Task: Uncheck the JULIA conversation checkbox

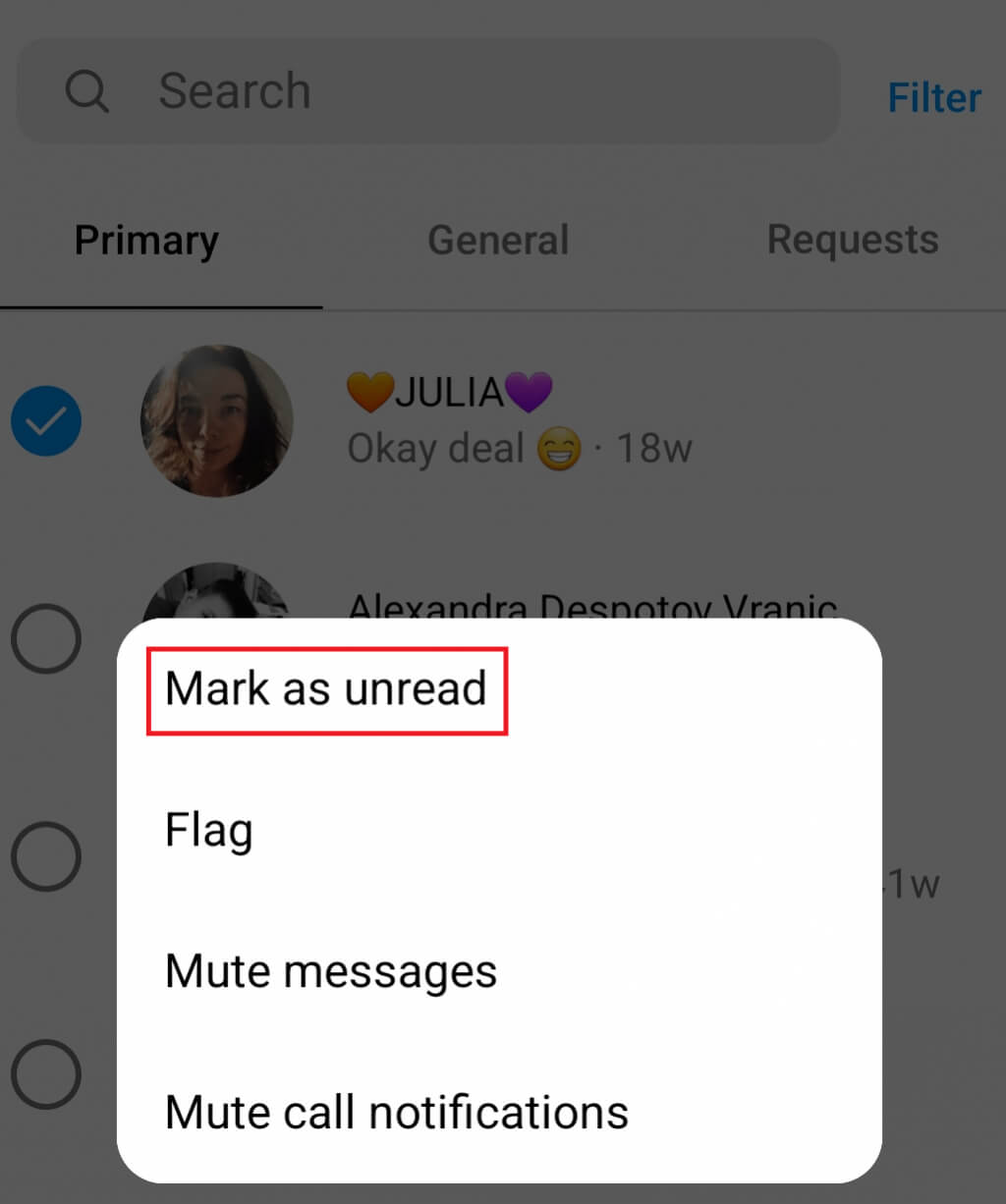Action: pos(46,421)
